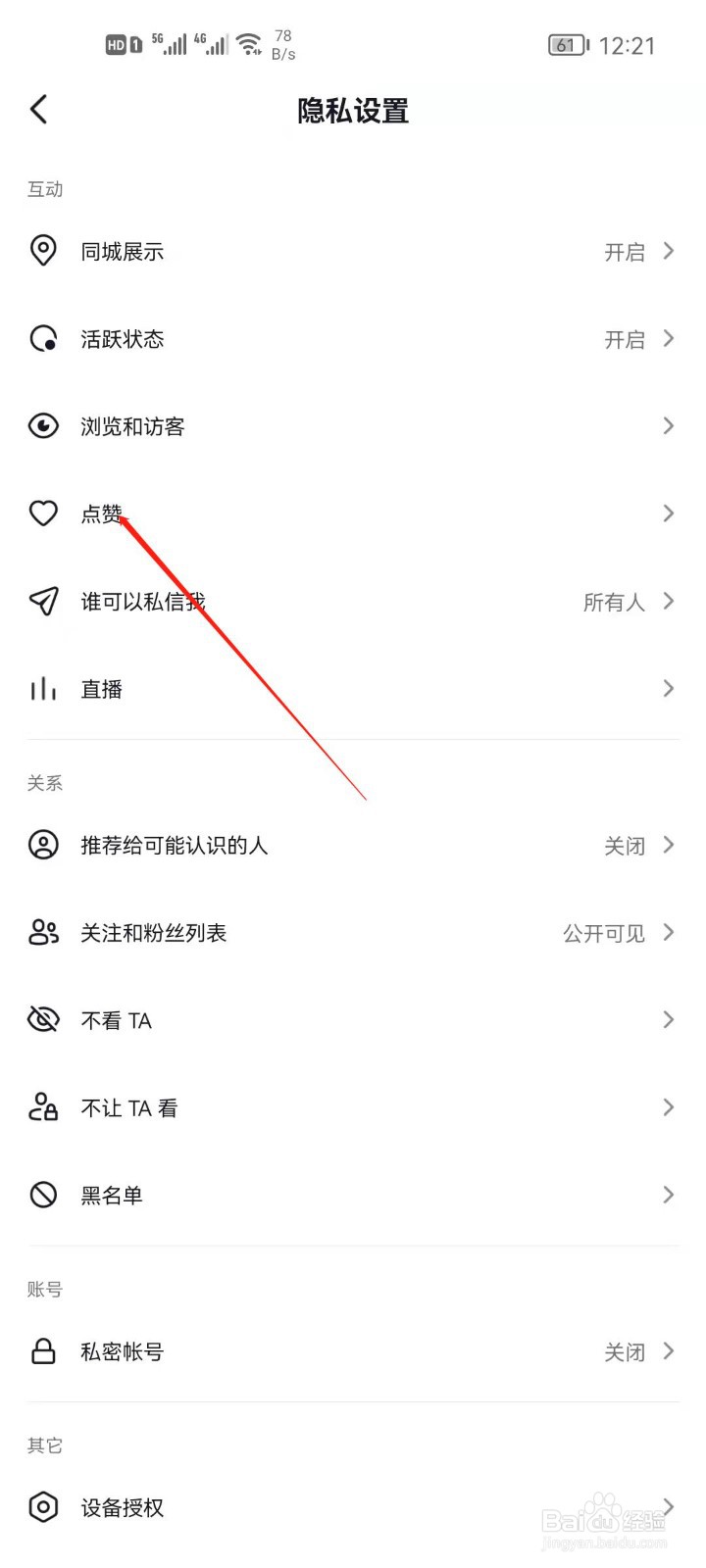This screenshot has height=1568, width=706.
Task: Click the person icon for 推荐给可能认识的人
Action: (43, 845)
